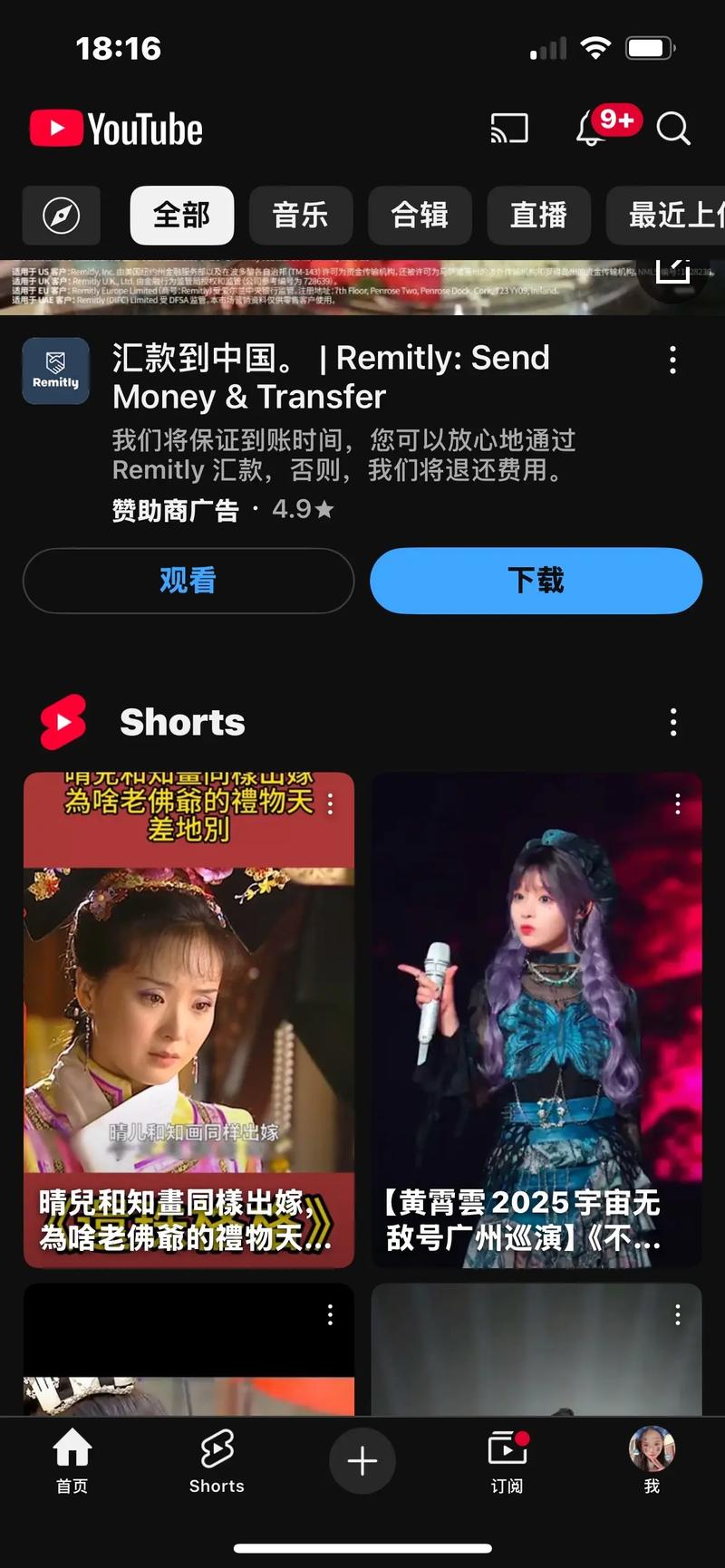This screenshot has width=725, height=1568.
Task: Select the 直播 filter chip
Action: point(538,216)
